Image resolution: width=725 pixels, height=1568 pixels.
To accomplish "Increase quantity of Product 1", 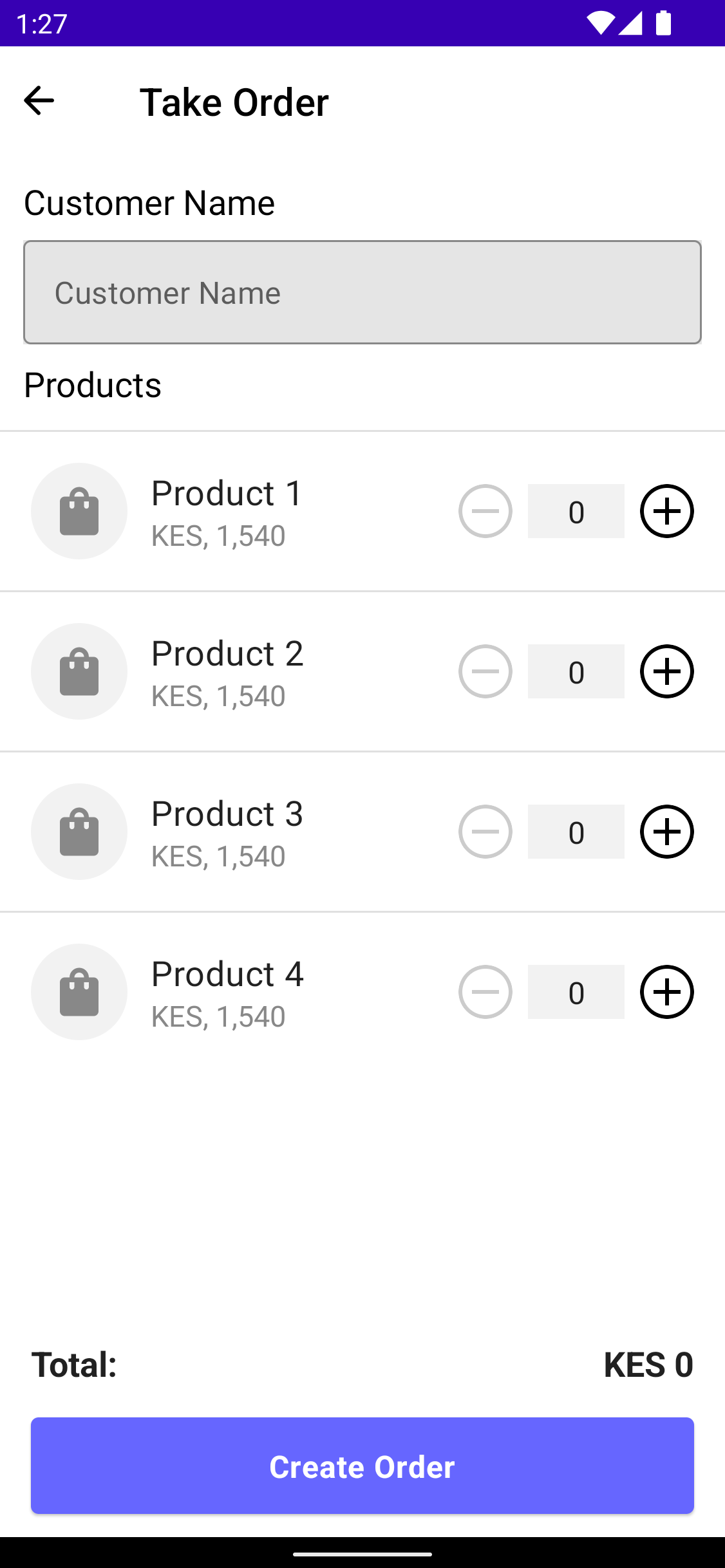I will [x=666, y=511].
